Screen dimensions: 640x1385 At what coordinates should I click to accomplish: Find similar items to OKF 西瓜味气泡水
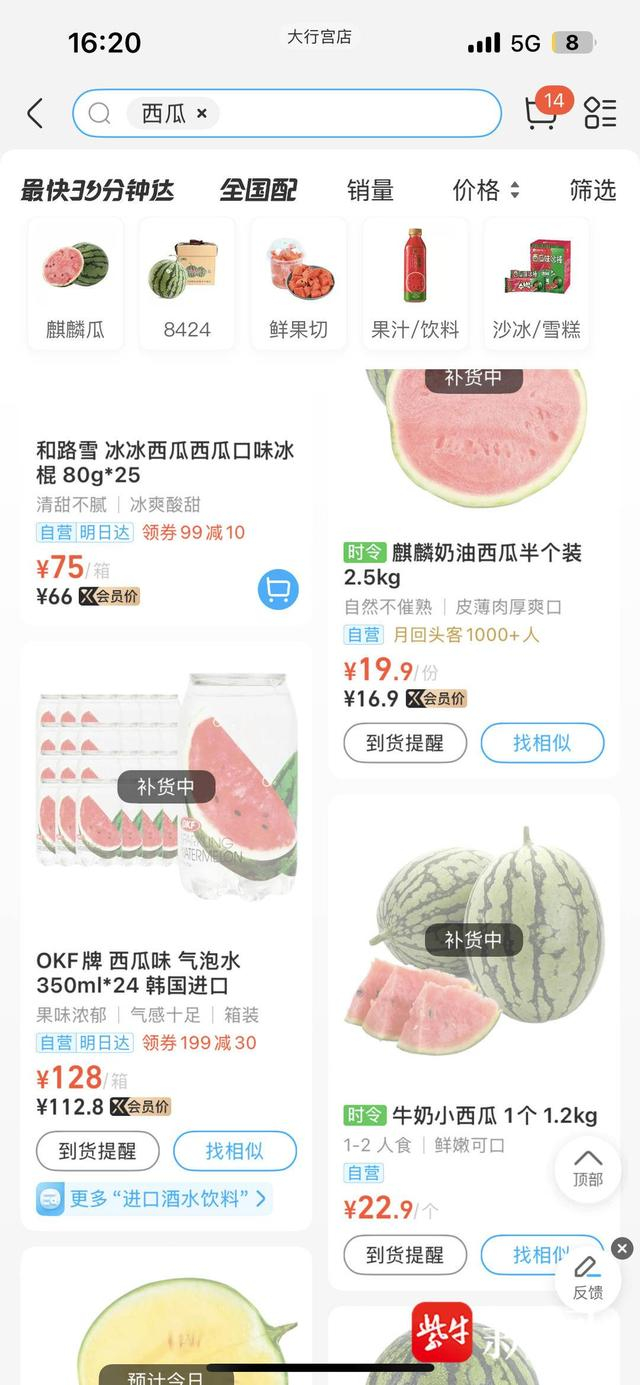[x=235, y=1151]
